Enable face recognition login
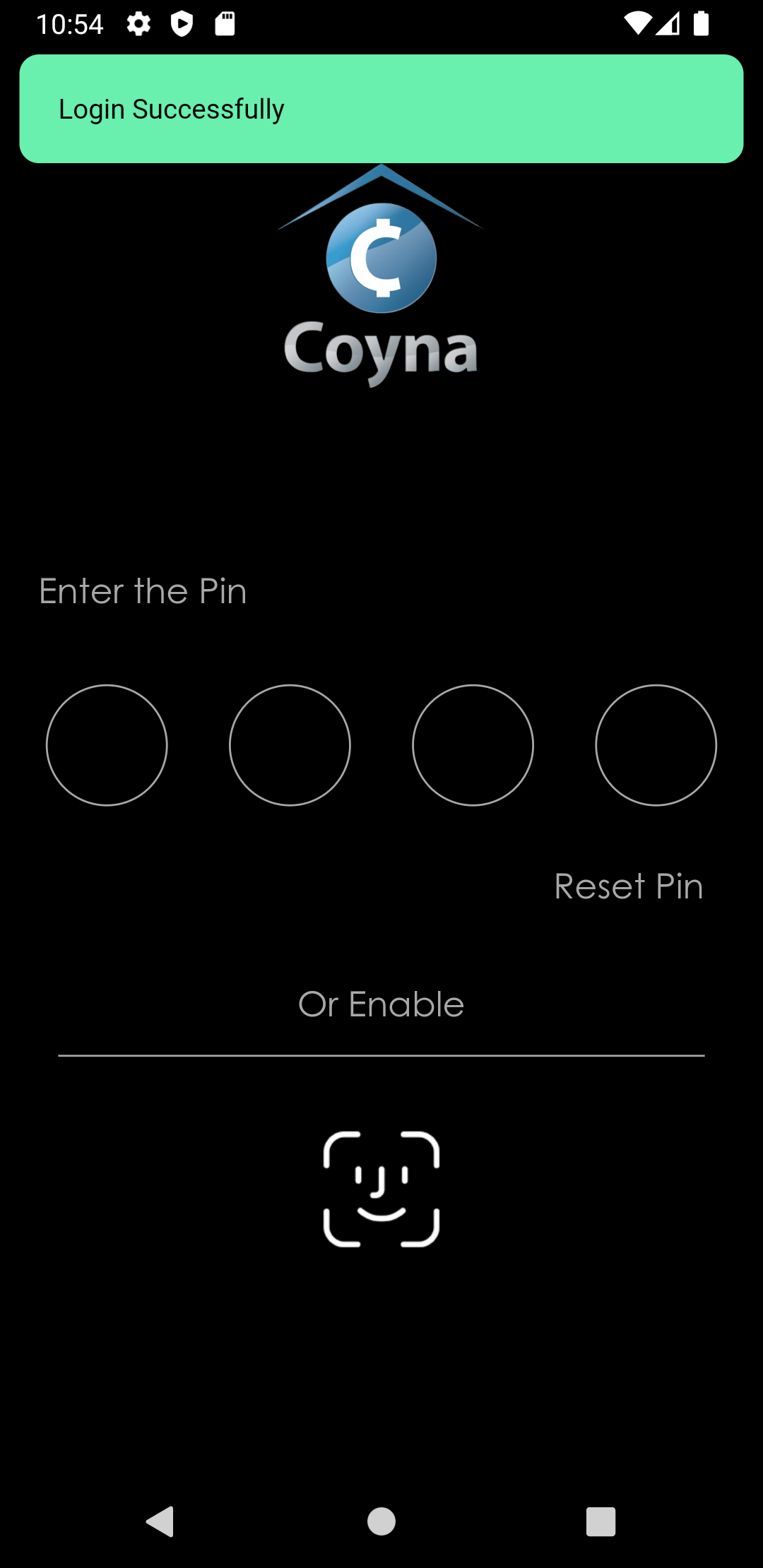The width and height of the screenshot is (763, 1568). pos(381,1189)
